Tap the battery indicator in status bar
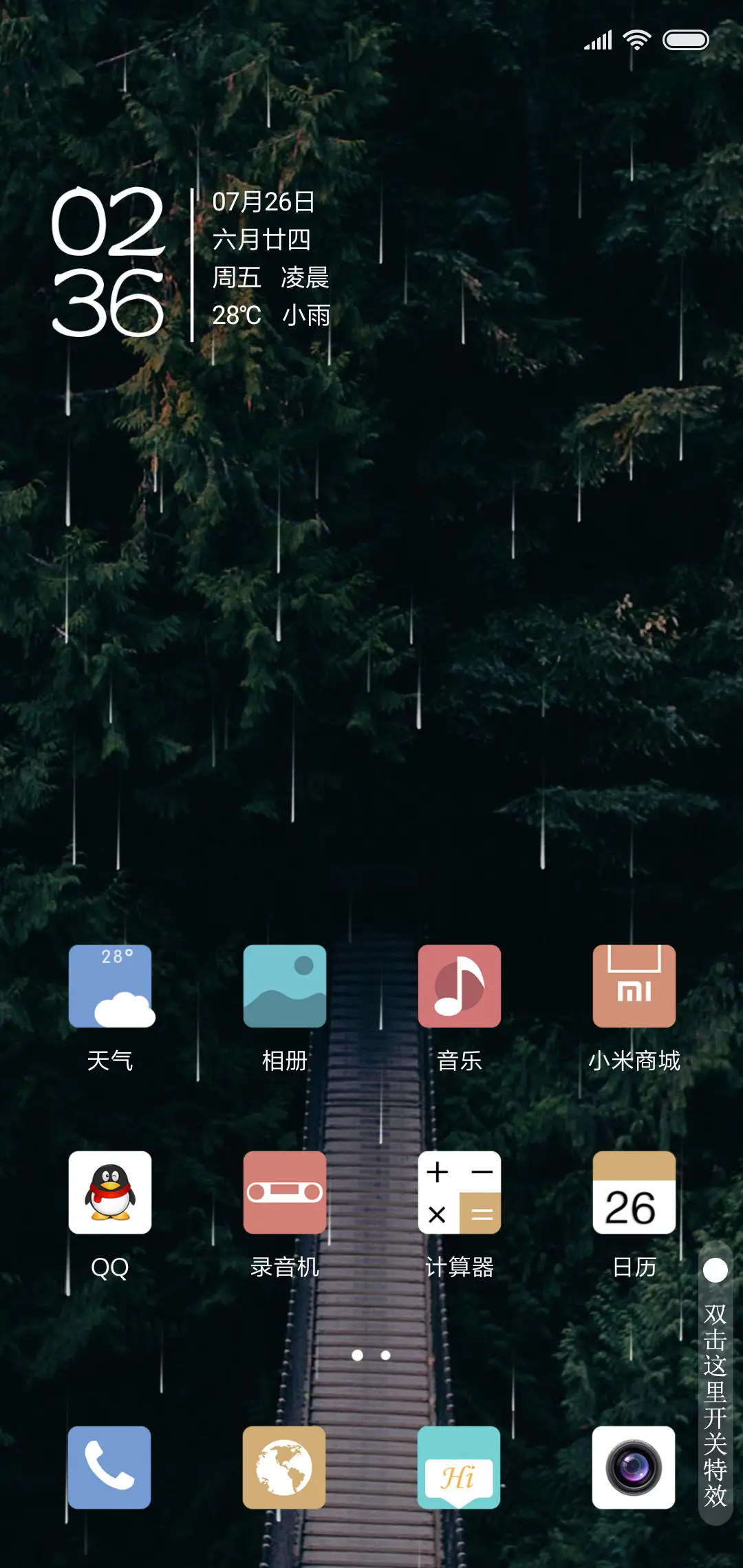 (x=687, y=39)
